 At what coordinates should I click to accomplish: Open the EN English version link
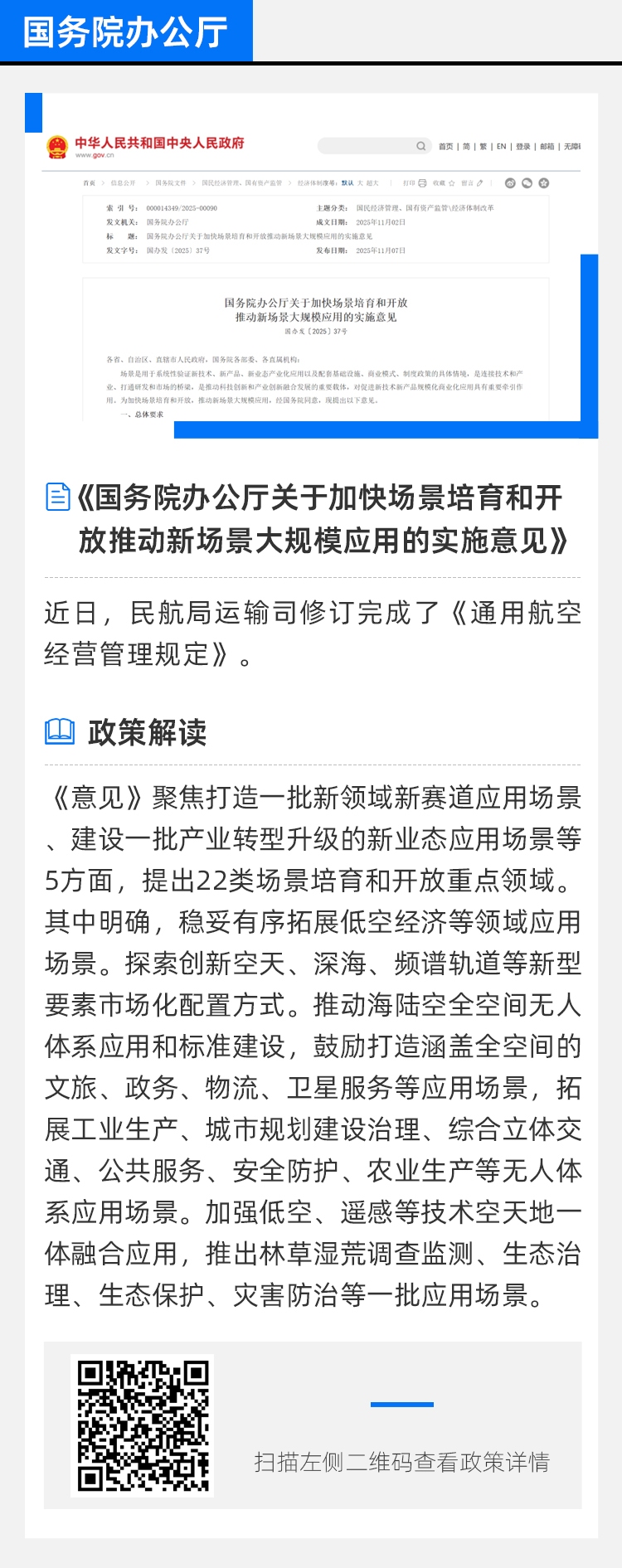[x=499, y=146]
